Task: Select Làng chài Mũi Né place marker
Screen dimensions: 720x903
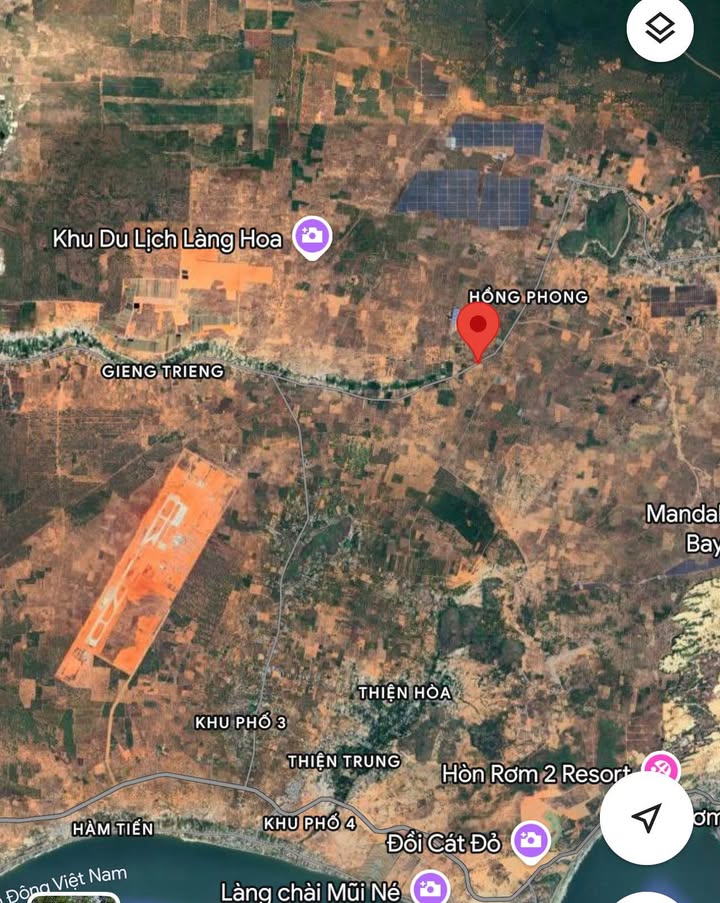Action: pos(430,887)
